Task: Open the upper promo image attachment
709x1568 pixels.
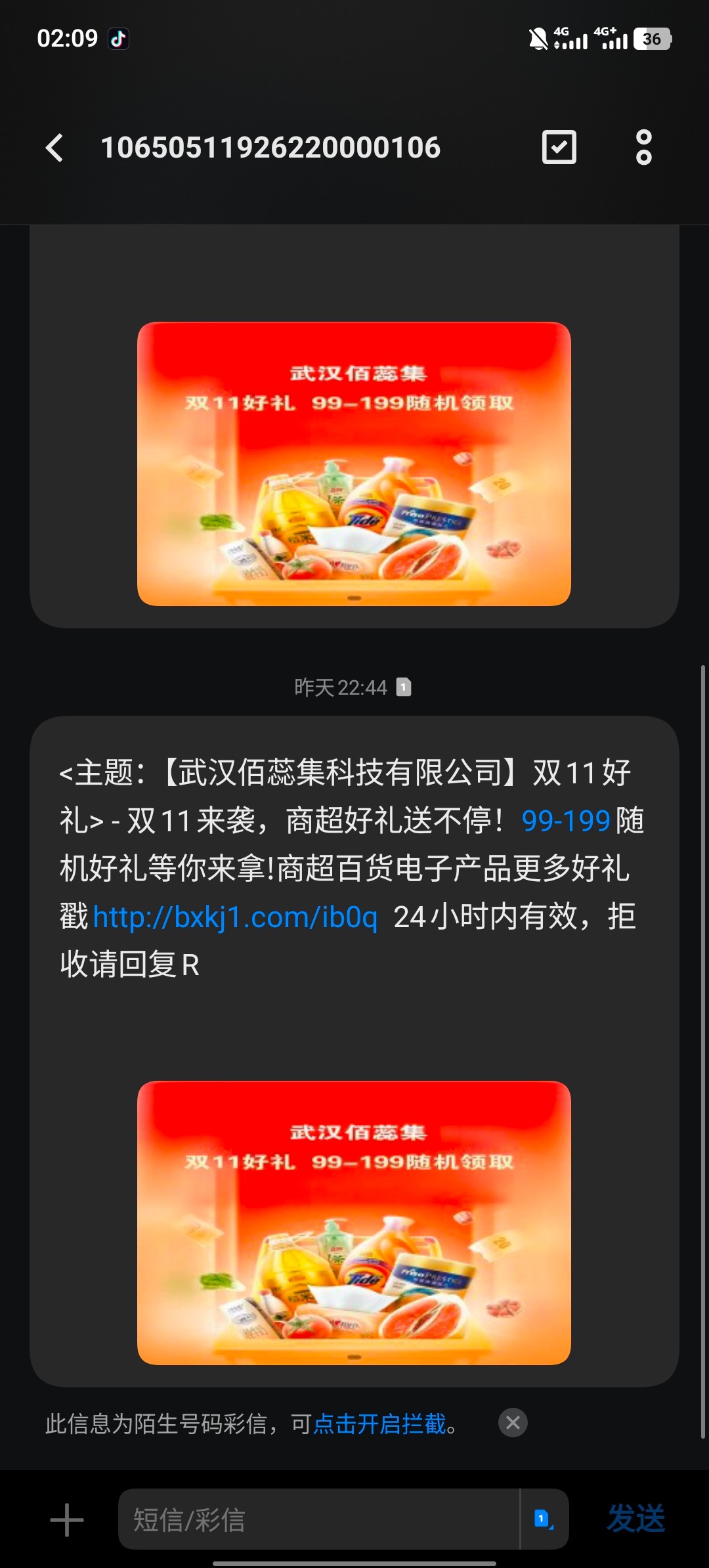Action: 354,464
